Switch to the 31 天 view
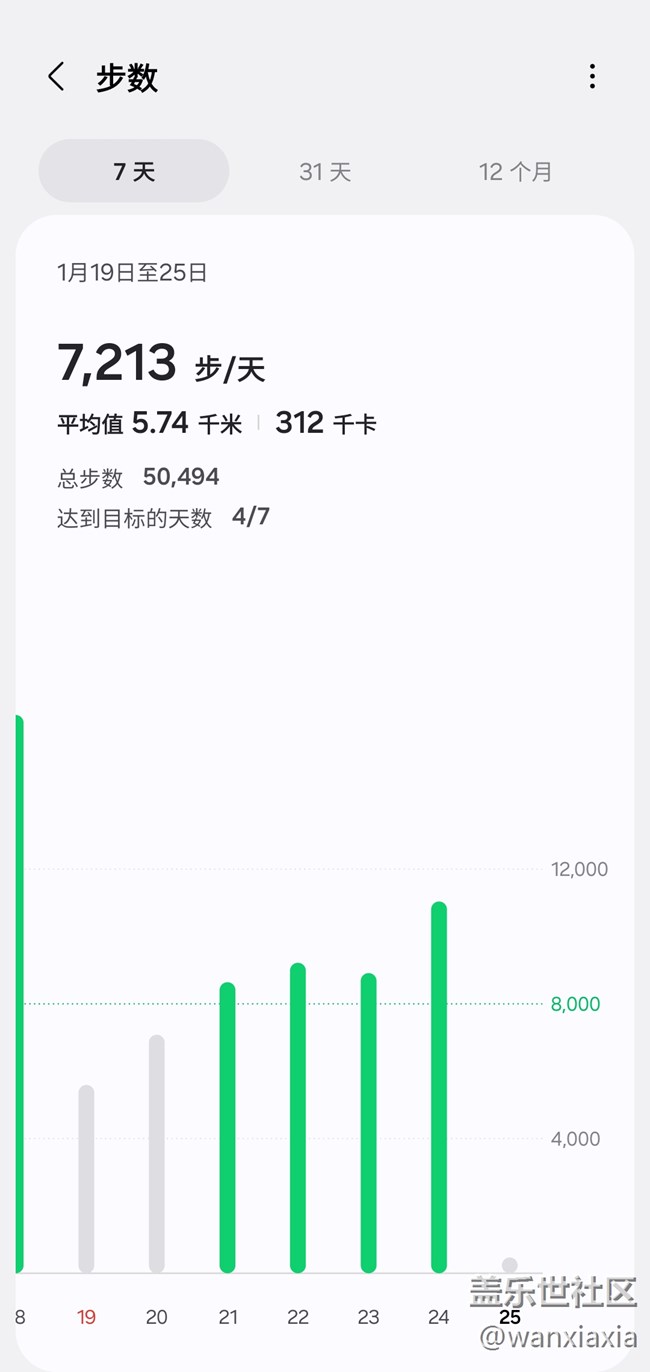 click(x=325, y=171)
